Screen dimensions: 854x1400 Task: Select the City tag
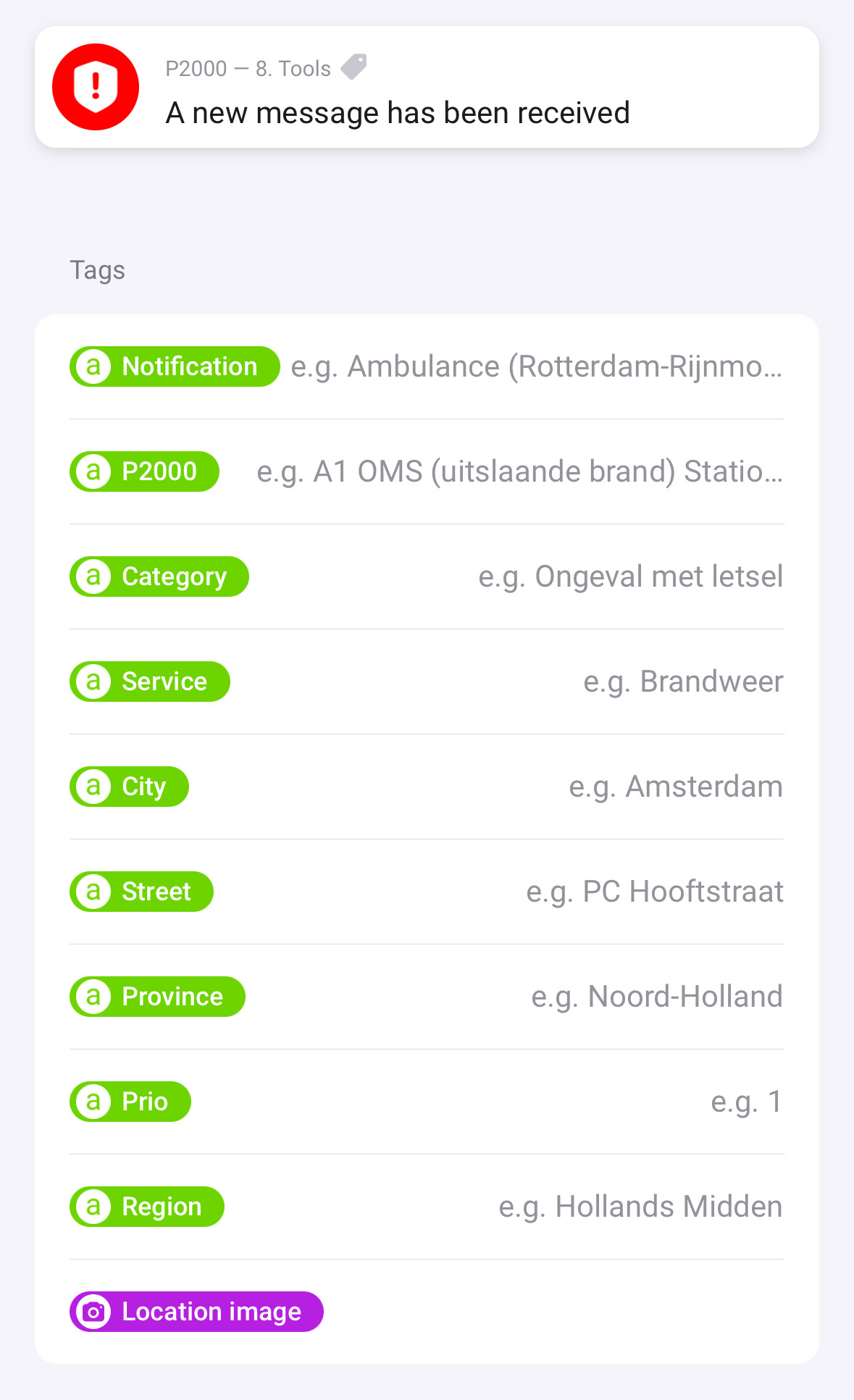pyautogui.click(x=129, y=787)
